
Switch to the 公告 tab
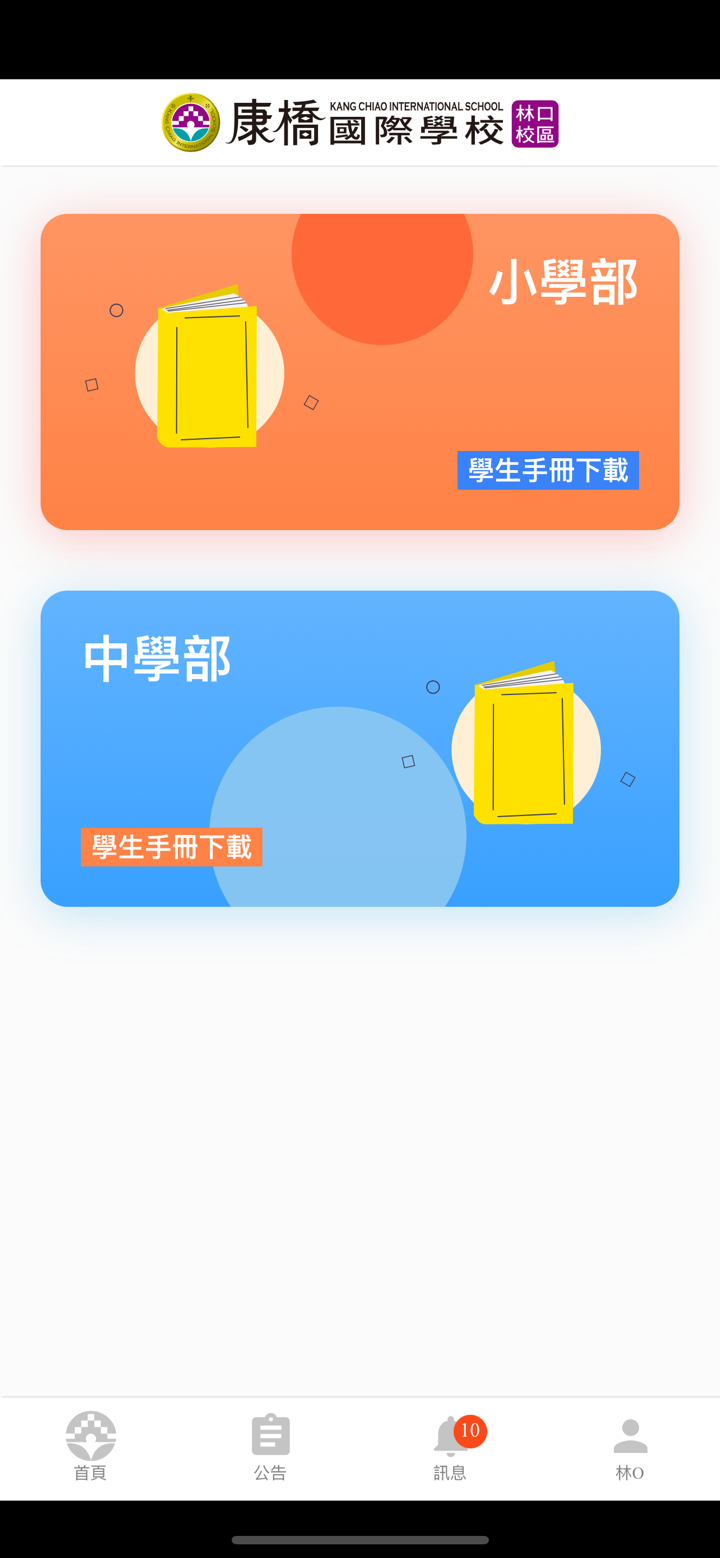[x=270, y=1448]
